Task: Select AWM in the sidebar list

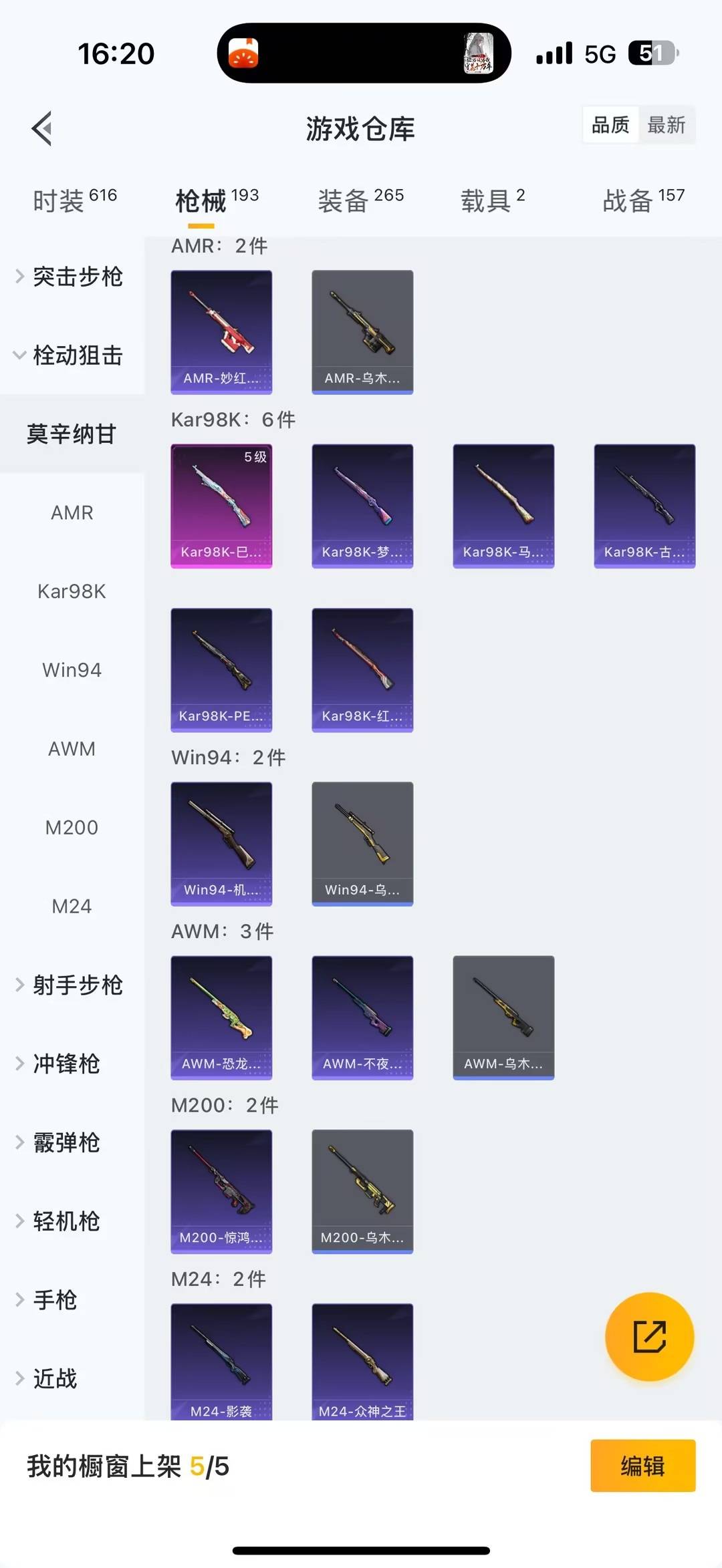Action: point(72,748)
